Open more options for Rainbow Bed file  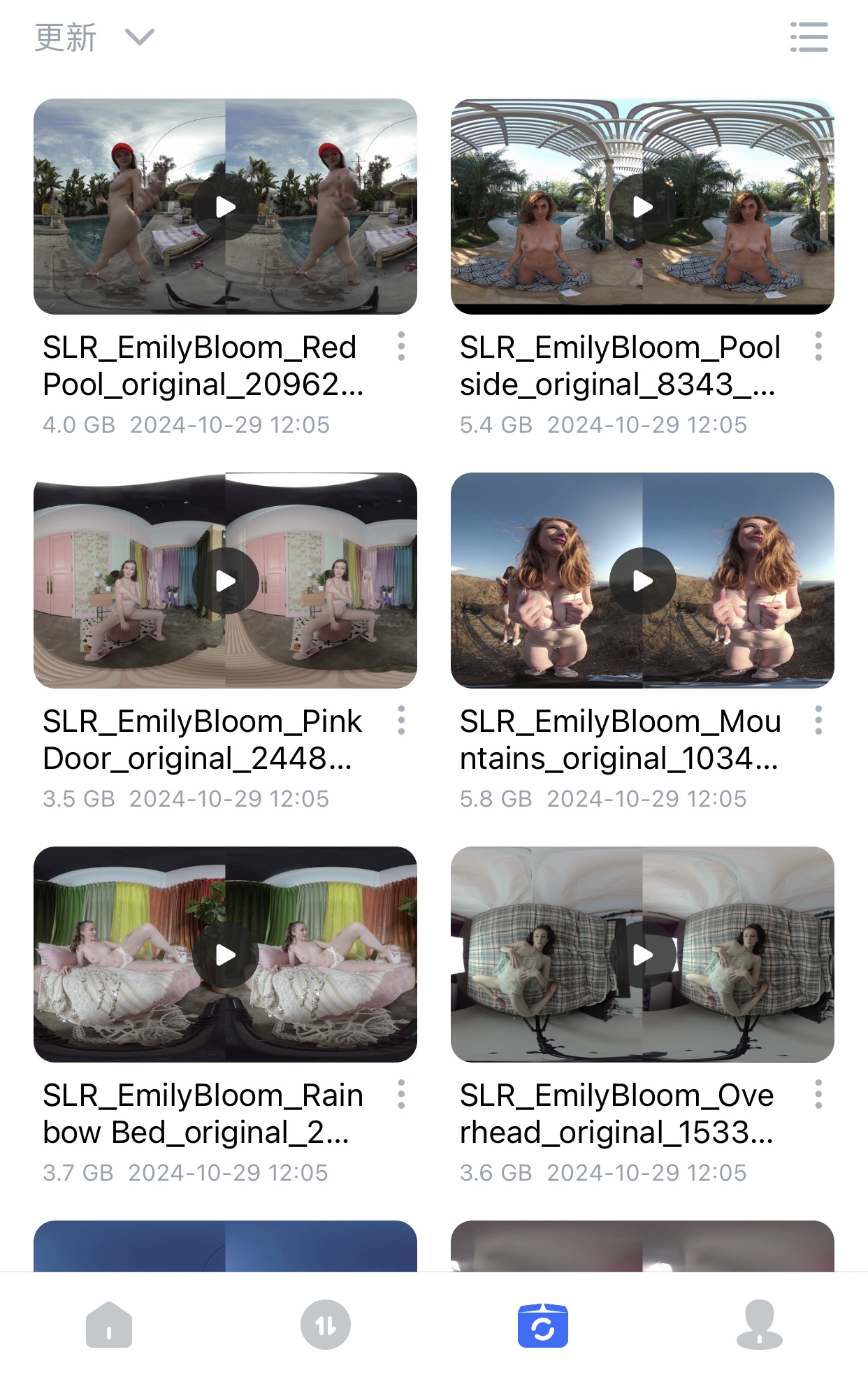coord(401,1095)
